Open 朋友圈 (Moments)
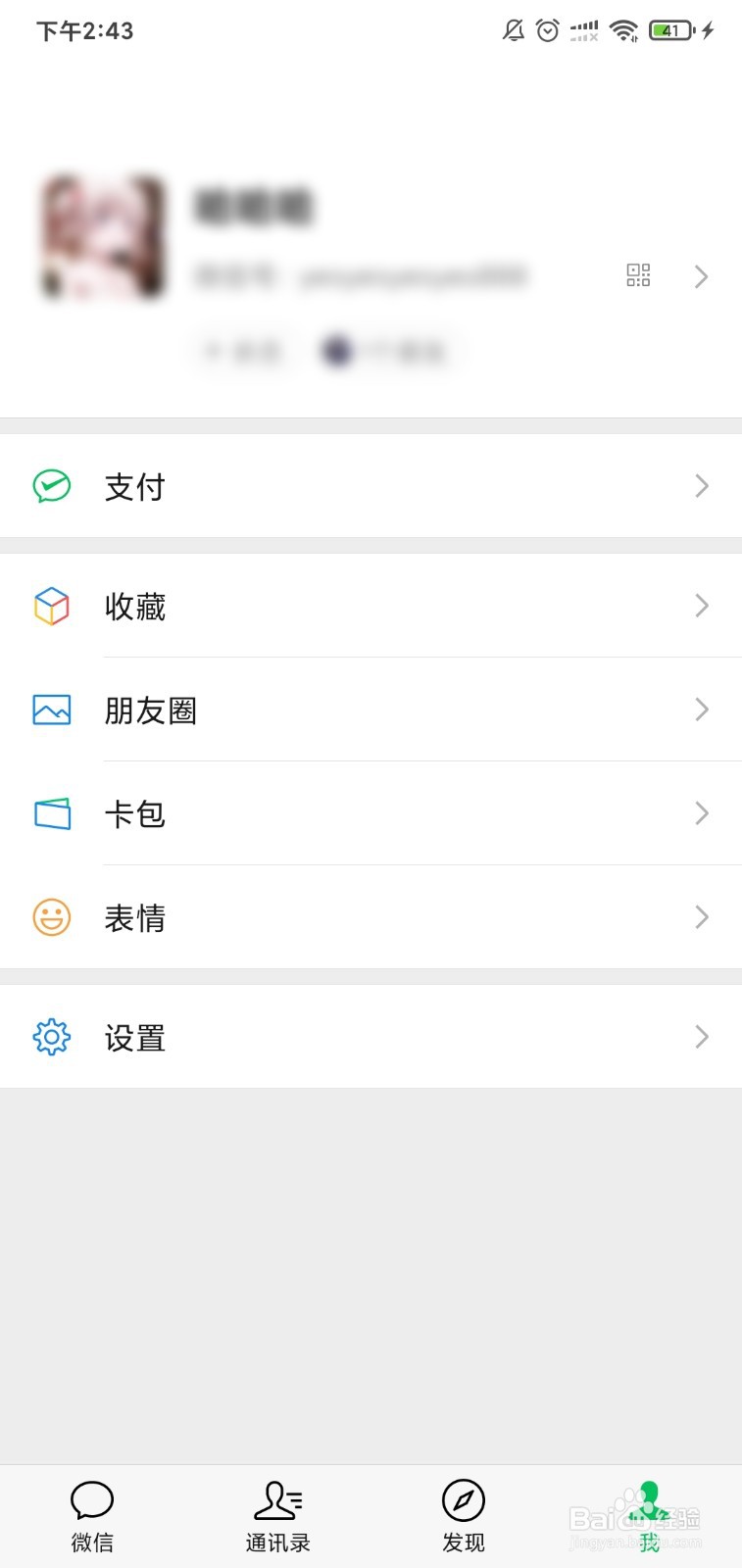 [x=371, y=710]
